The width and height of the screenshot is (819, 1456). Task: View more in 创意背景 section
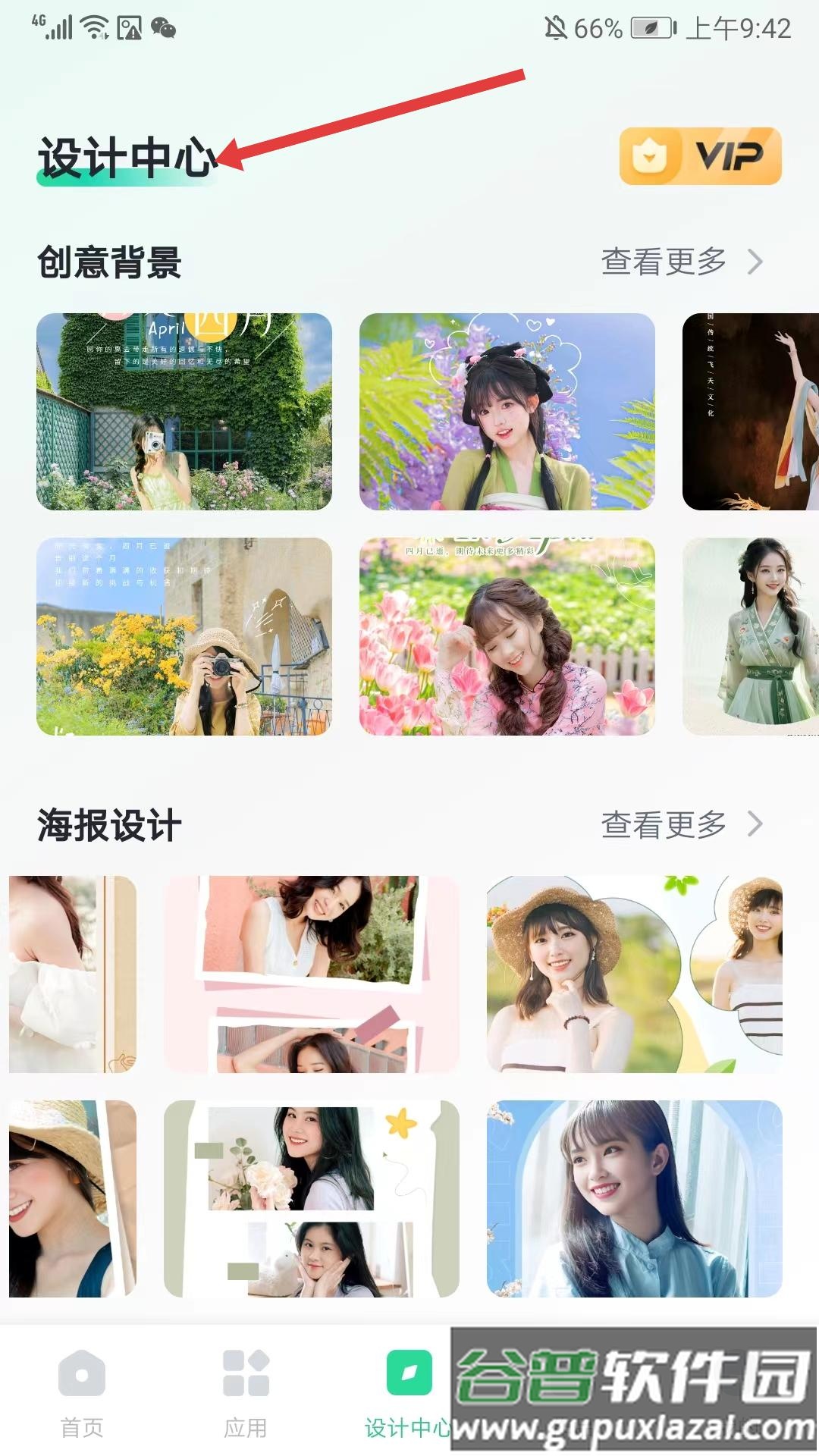coord(681,262)
